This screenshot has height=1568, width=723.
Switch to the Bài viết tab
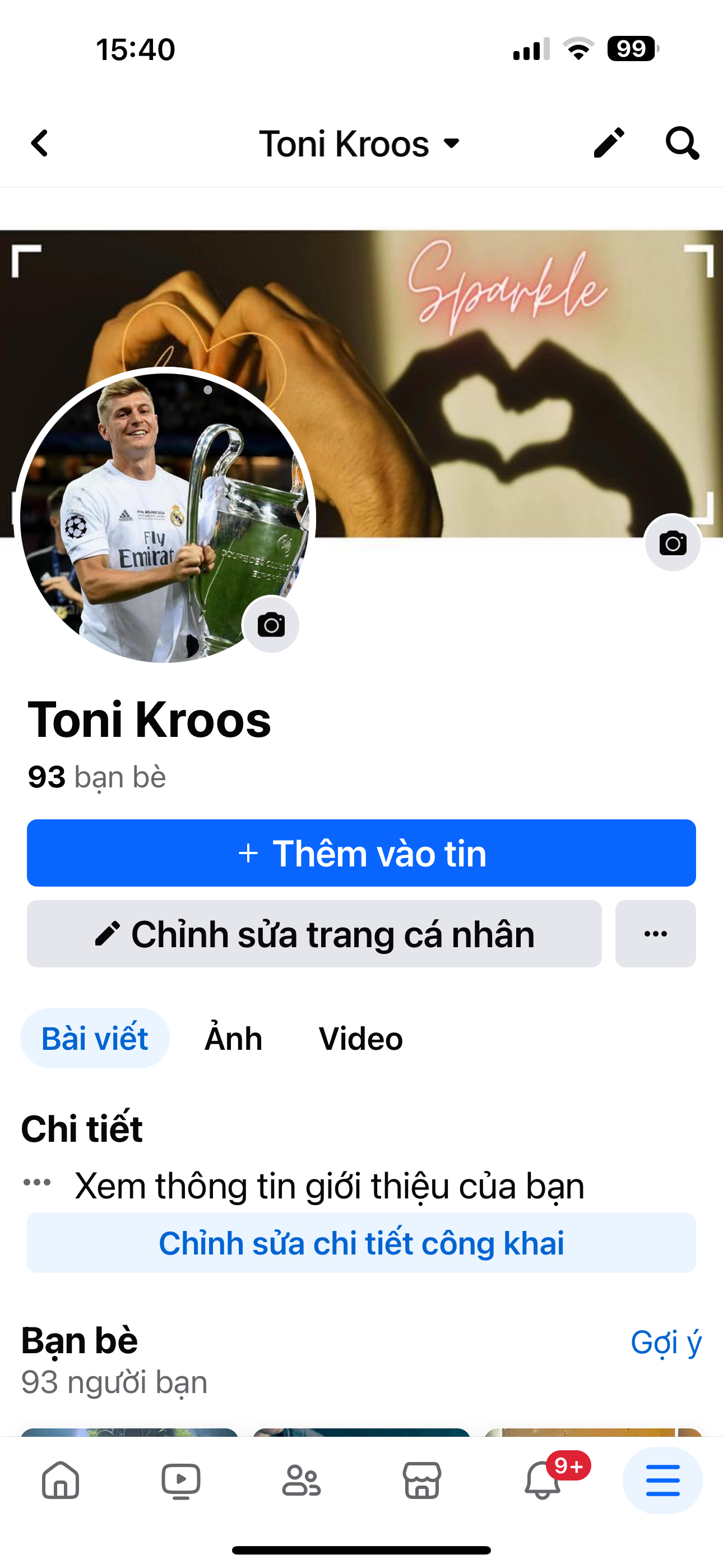click(95, 1039)
